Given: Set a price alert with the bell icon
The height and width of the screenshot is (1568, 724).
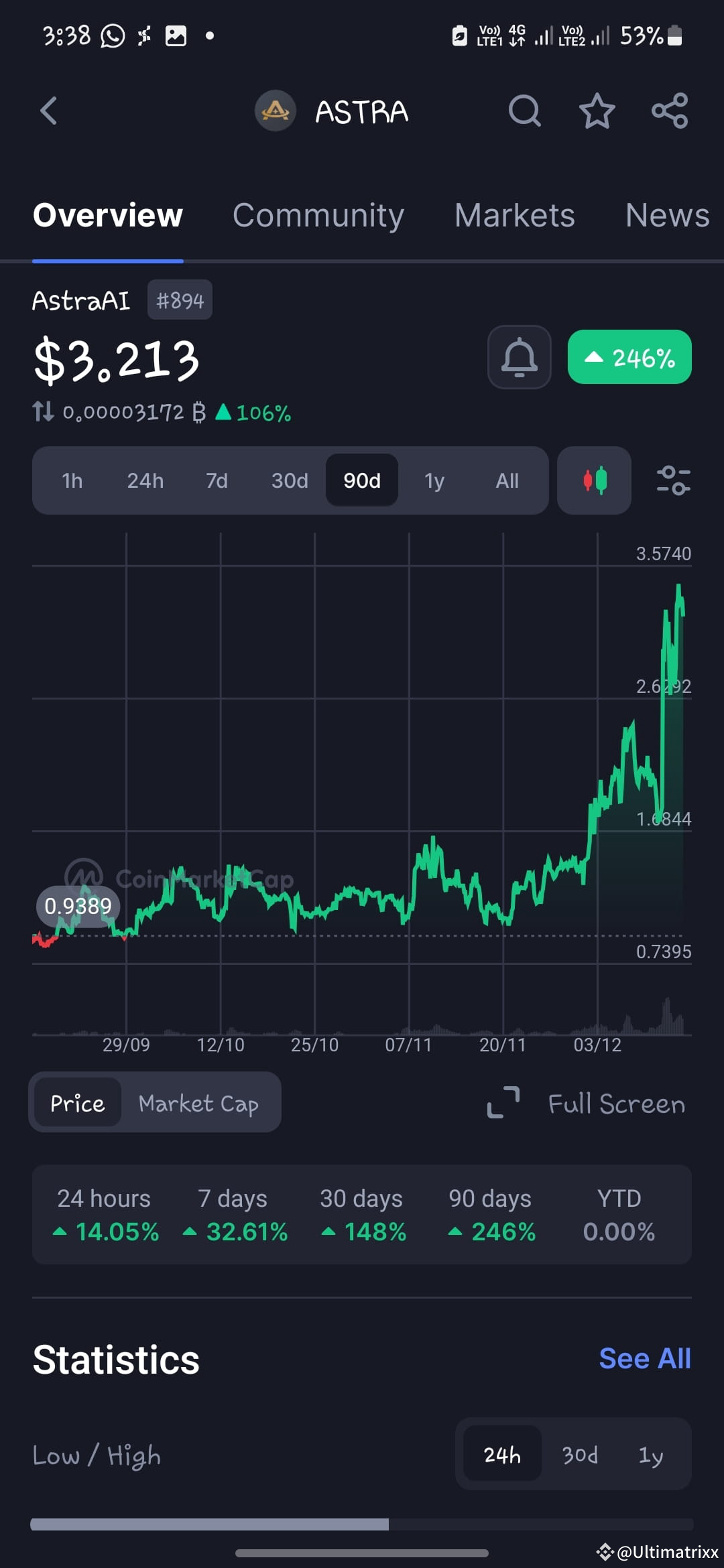Looking at the screenshot, I should pos(519,357).
